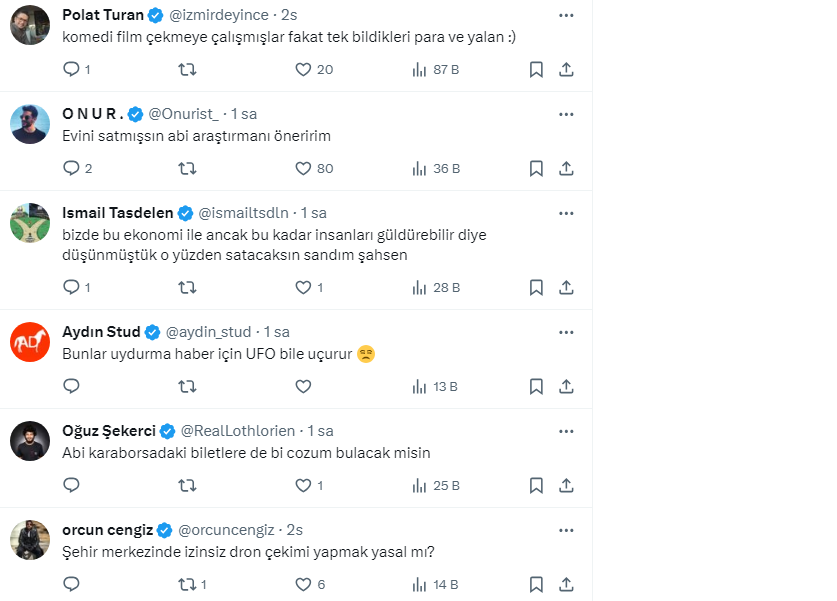Repost Ismail Tasdelen's reply
Screen dimensions: 837x601
pos(187,288)
